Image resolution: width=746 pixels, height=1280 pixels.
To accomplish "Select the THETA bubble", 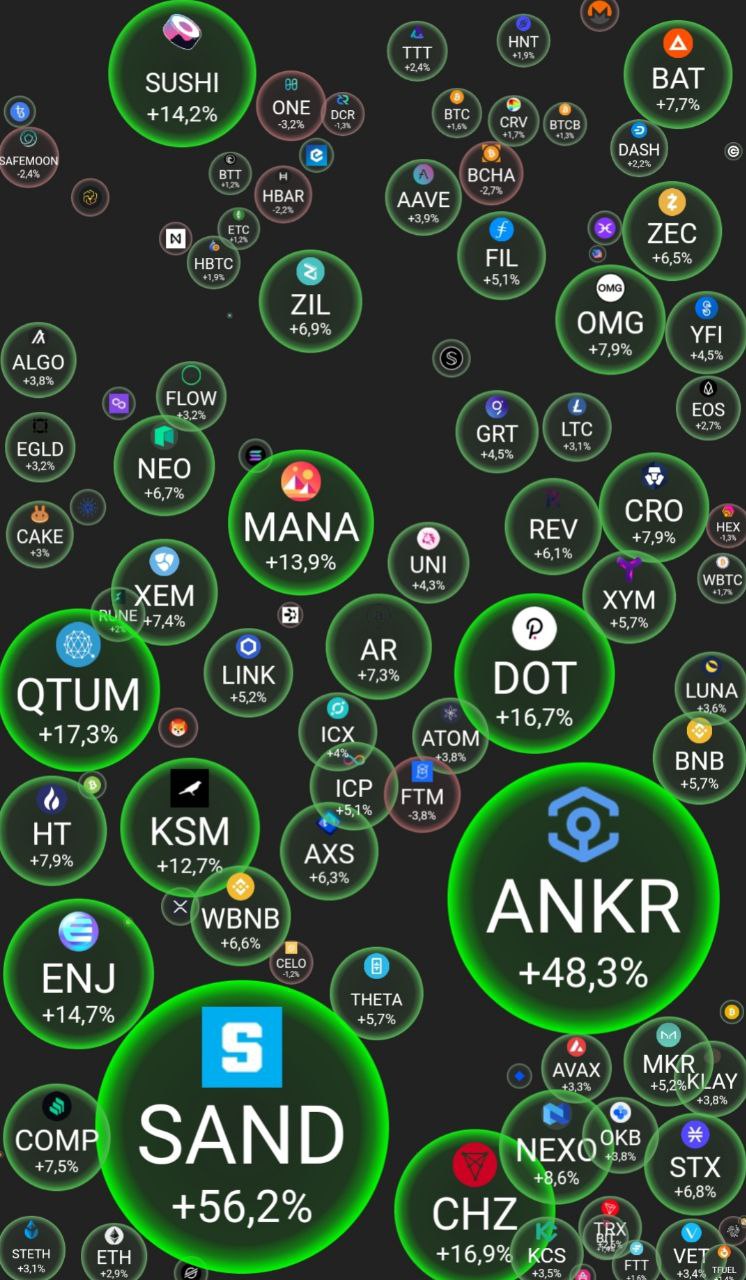I will click(376, 993).
